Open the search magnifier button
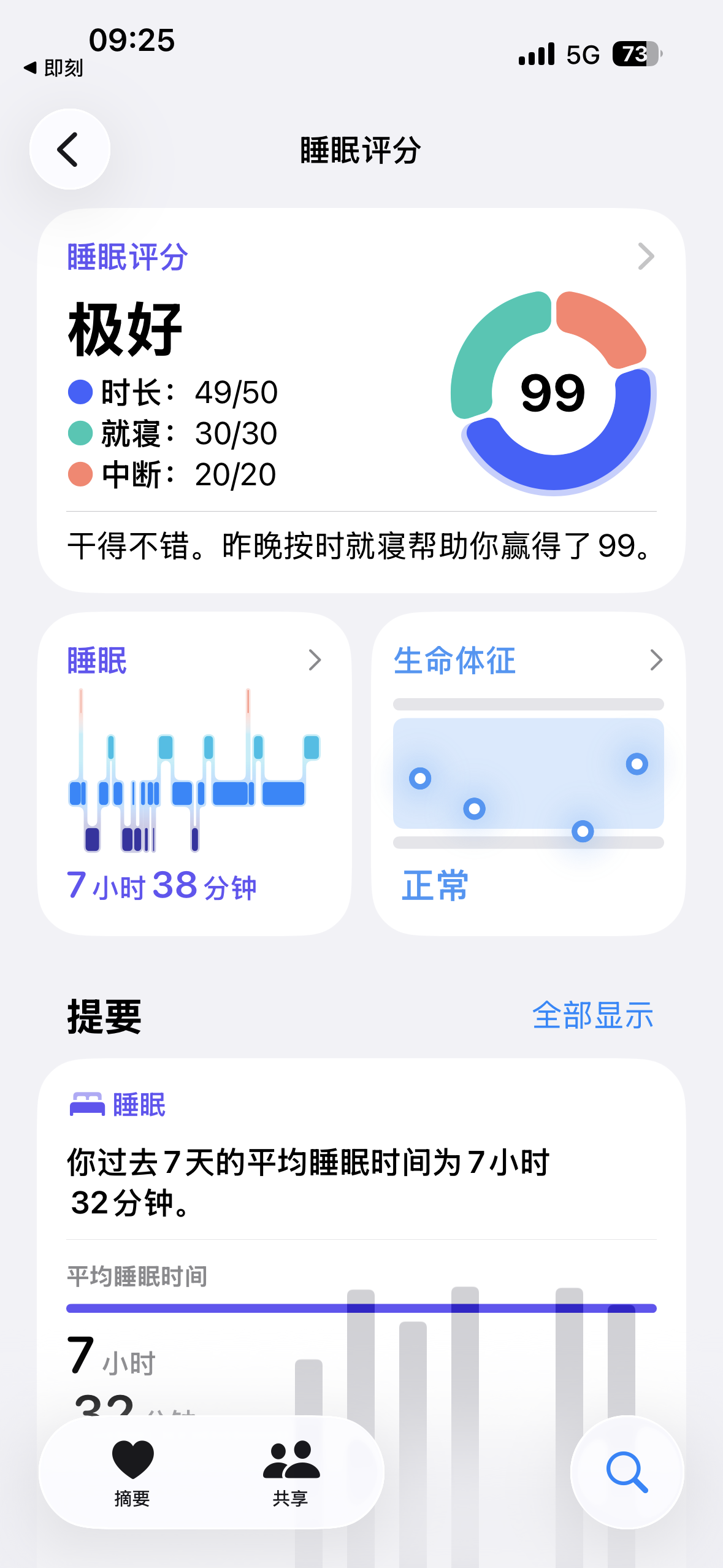723x1568 pixels. [627, 1472]
